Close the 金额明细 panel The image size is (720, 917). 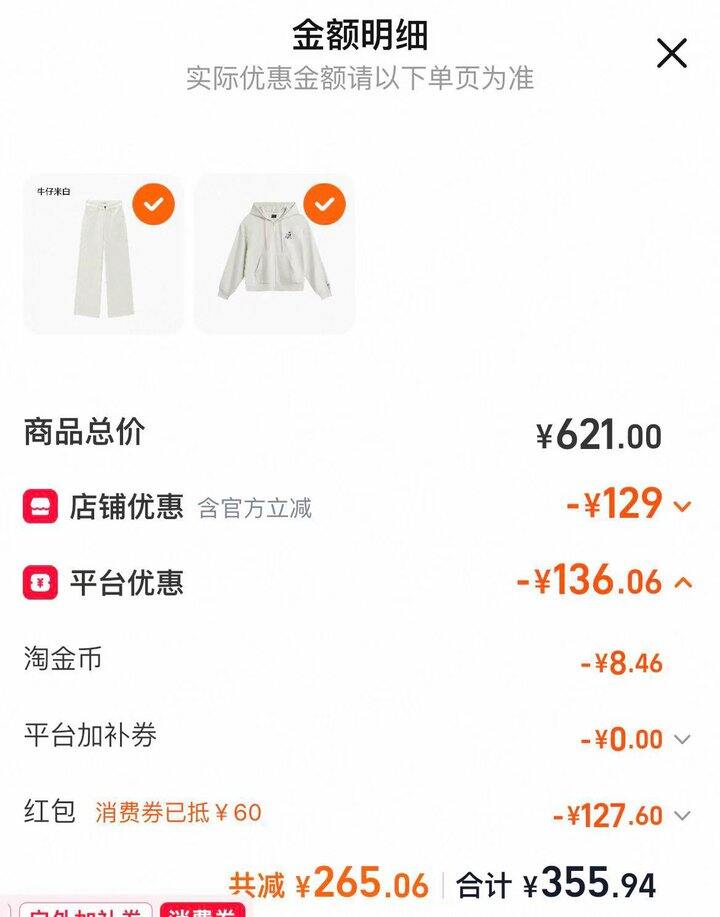coord(672,53)
